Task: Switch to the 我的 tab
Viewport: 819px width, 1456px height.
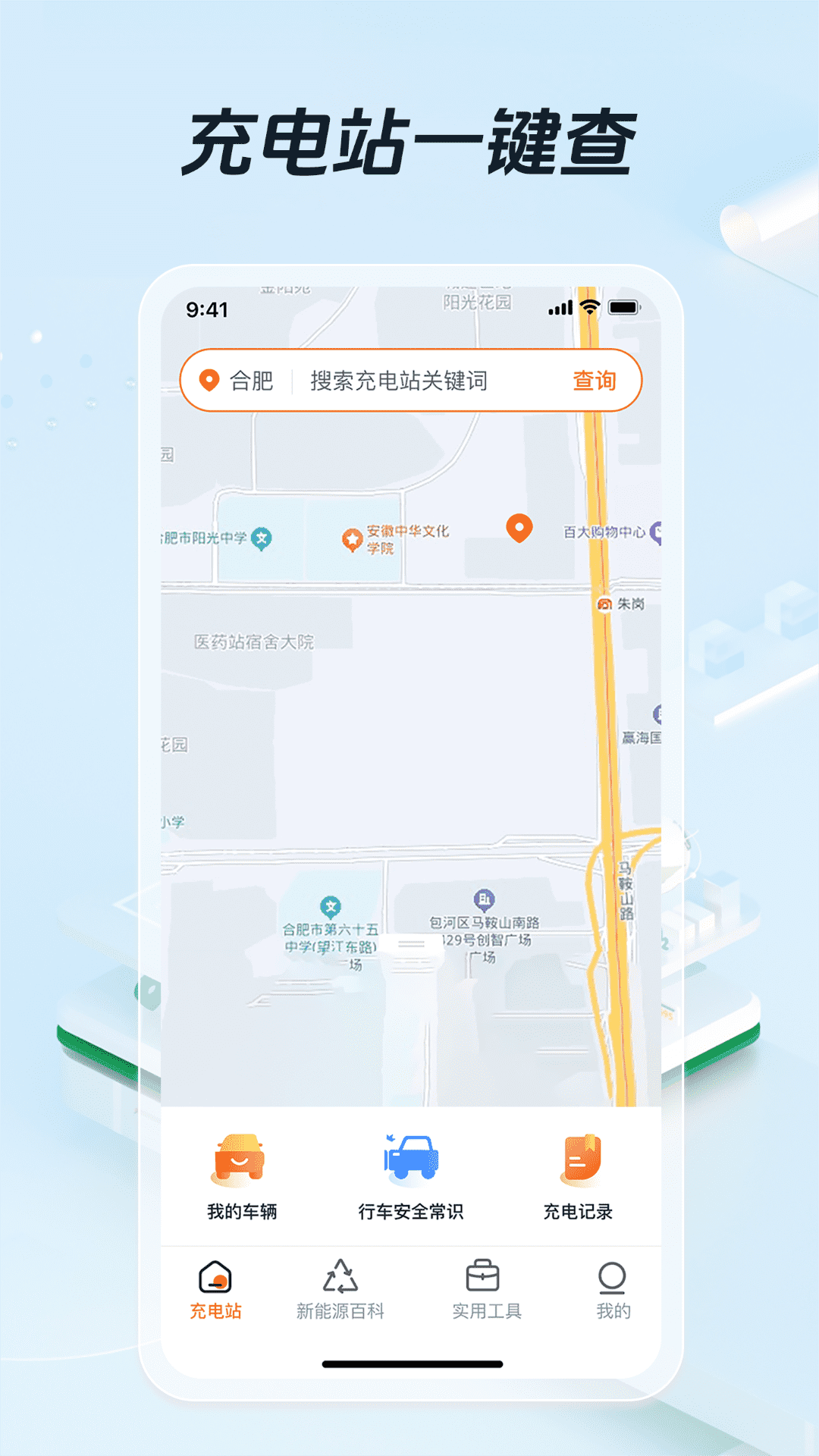Action: point(612,1289)
